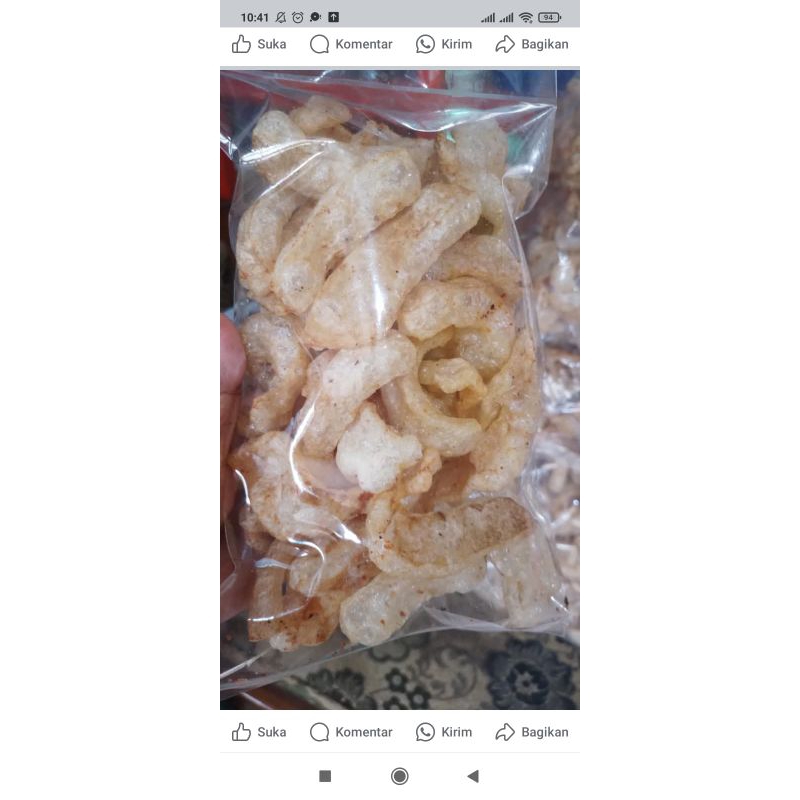Tap Komentar above the snack photo

pos(351,44)
